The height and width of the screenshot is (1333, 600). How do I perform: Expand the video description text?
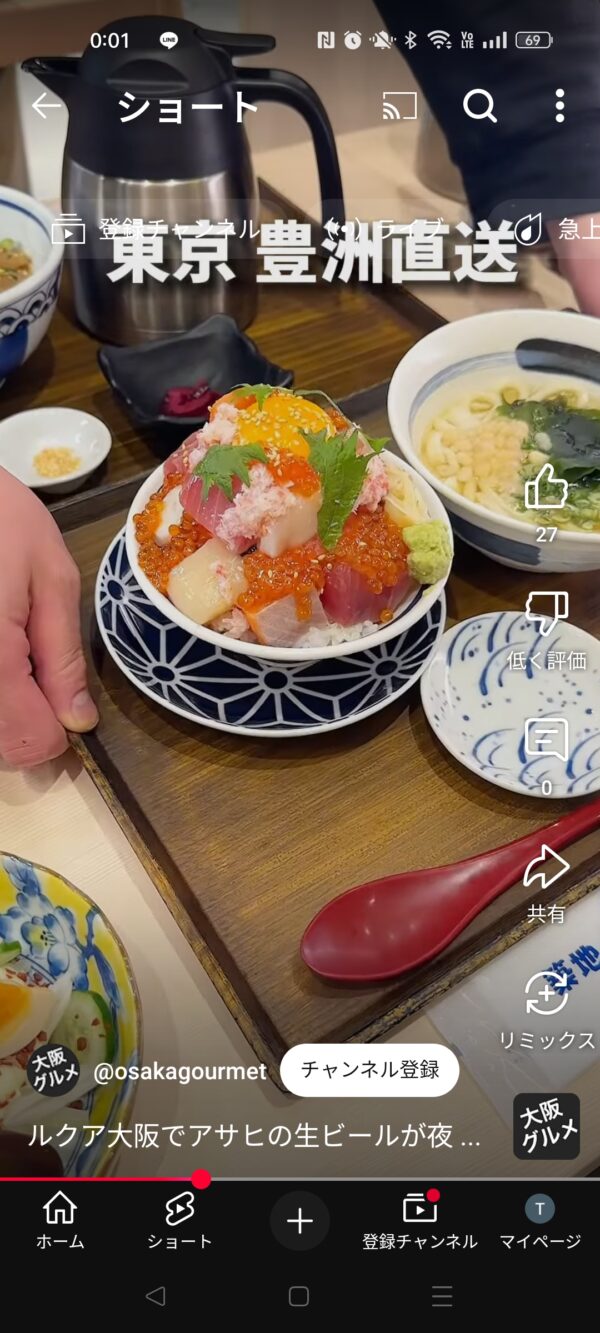point(254,1135)
